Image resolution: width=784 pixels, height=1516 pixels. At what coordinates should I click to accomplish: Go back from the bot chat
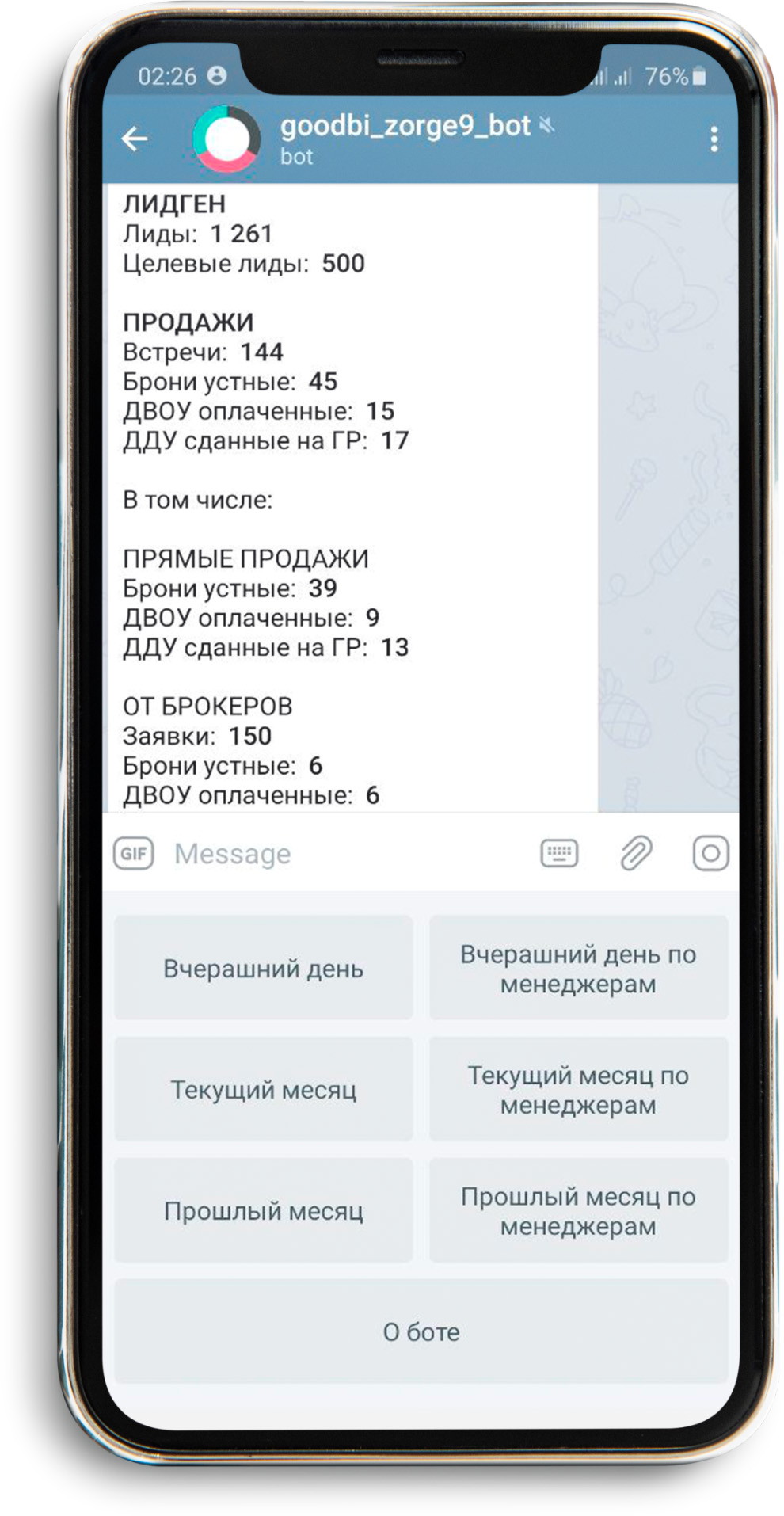(135, 139)
